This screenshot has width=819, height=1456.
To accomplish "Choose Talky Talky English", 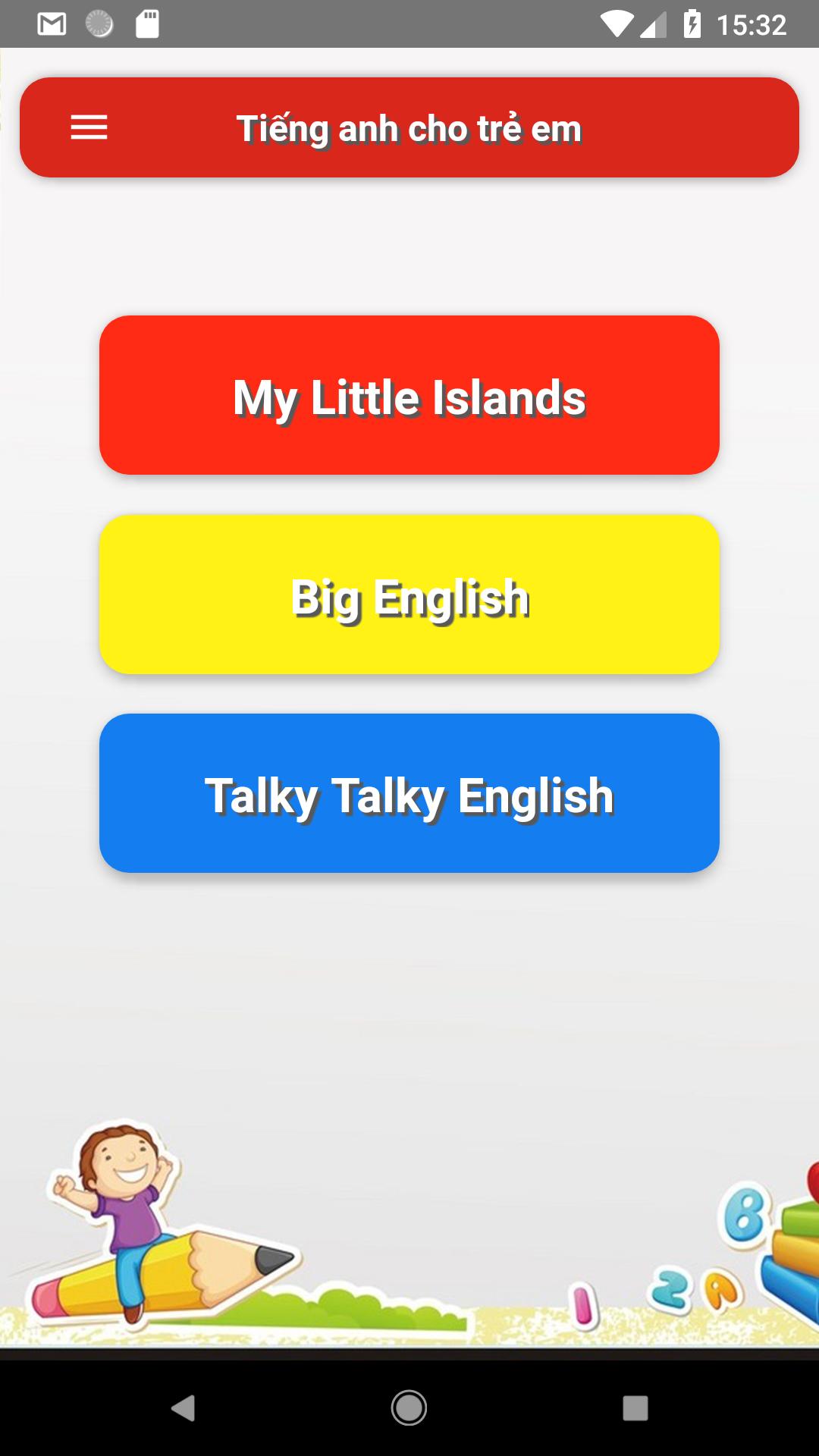I will [409, 793].
